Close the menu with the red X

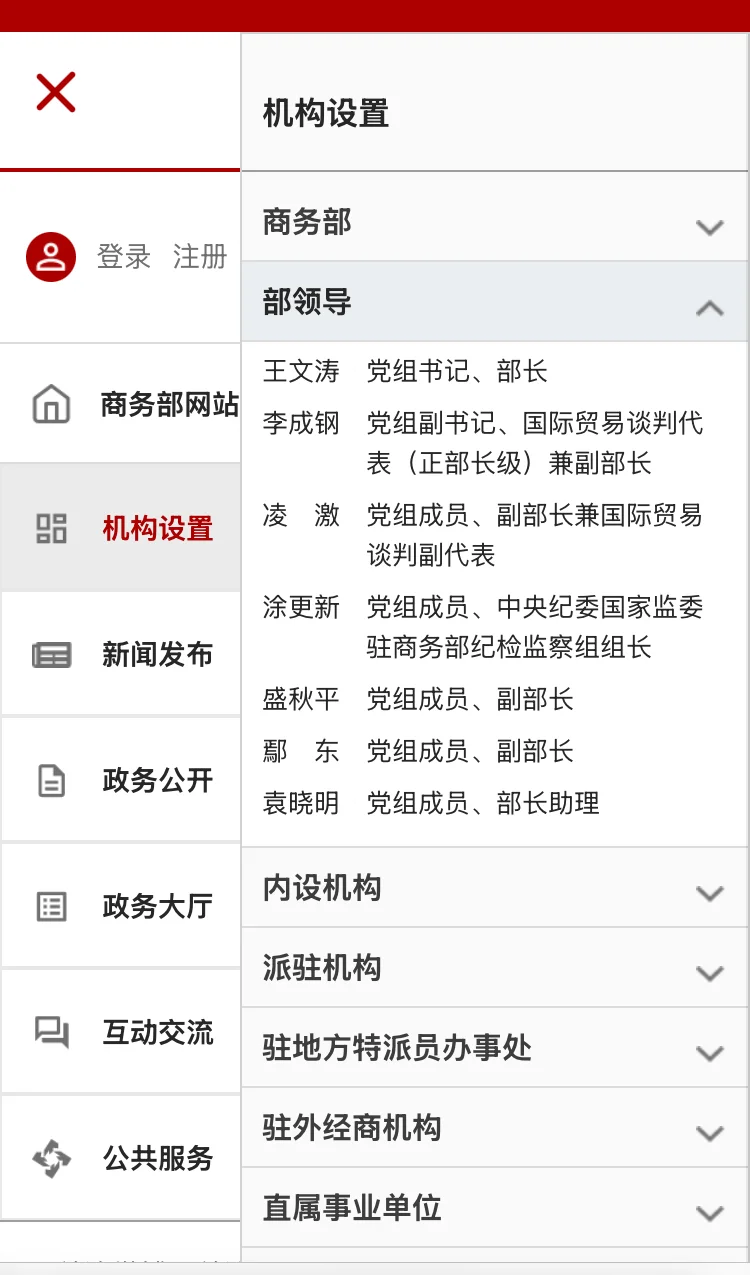point(56,92)
